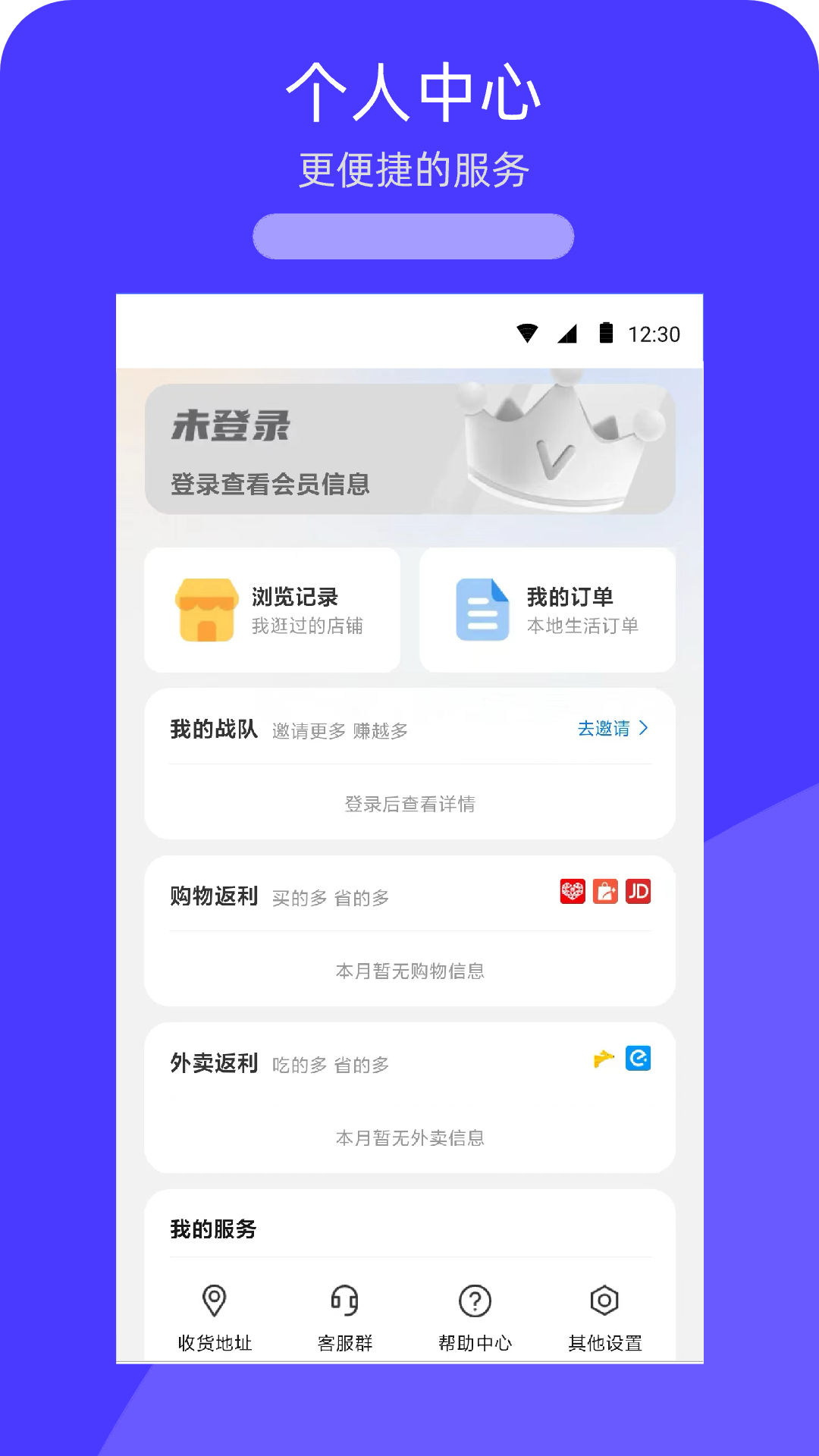Expand 去邀请 using its chevron arrow
The width and height of the screenshot is (819, 1456).
coord(644,729)
